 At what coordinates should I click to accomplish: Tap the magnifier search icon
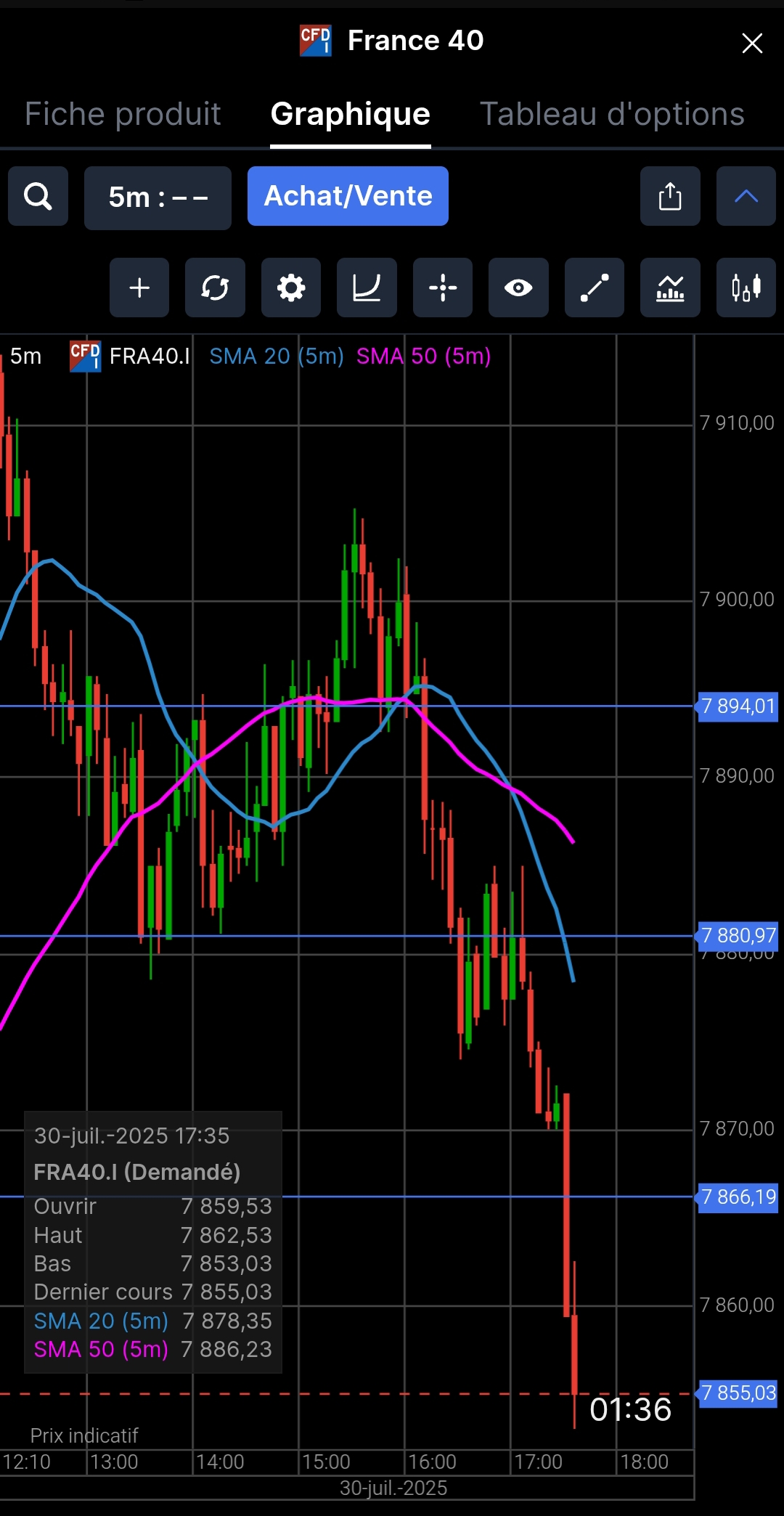[38, 197]
